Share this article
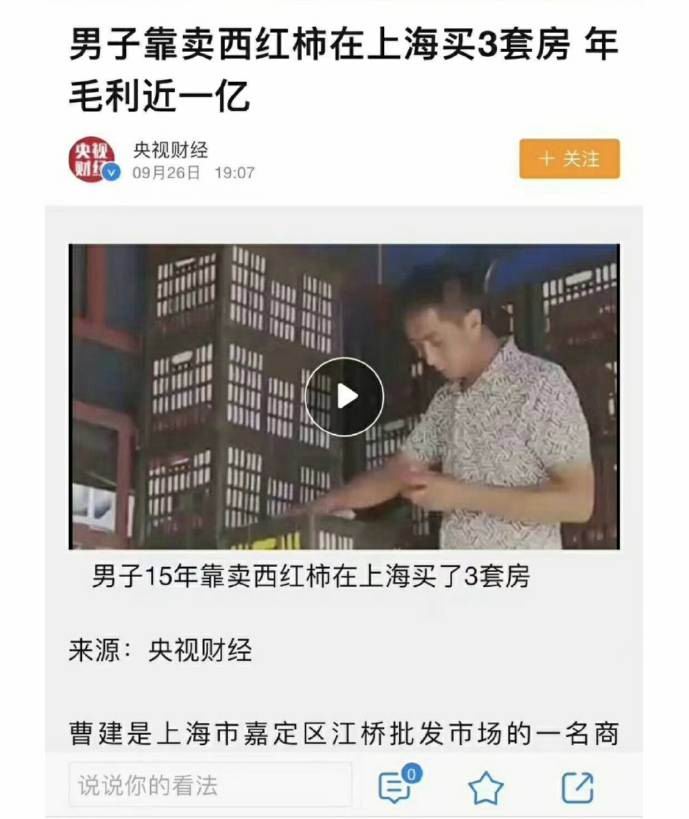Screen dimensions: 689x819 pyautogui.click(x=578, y=788)
